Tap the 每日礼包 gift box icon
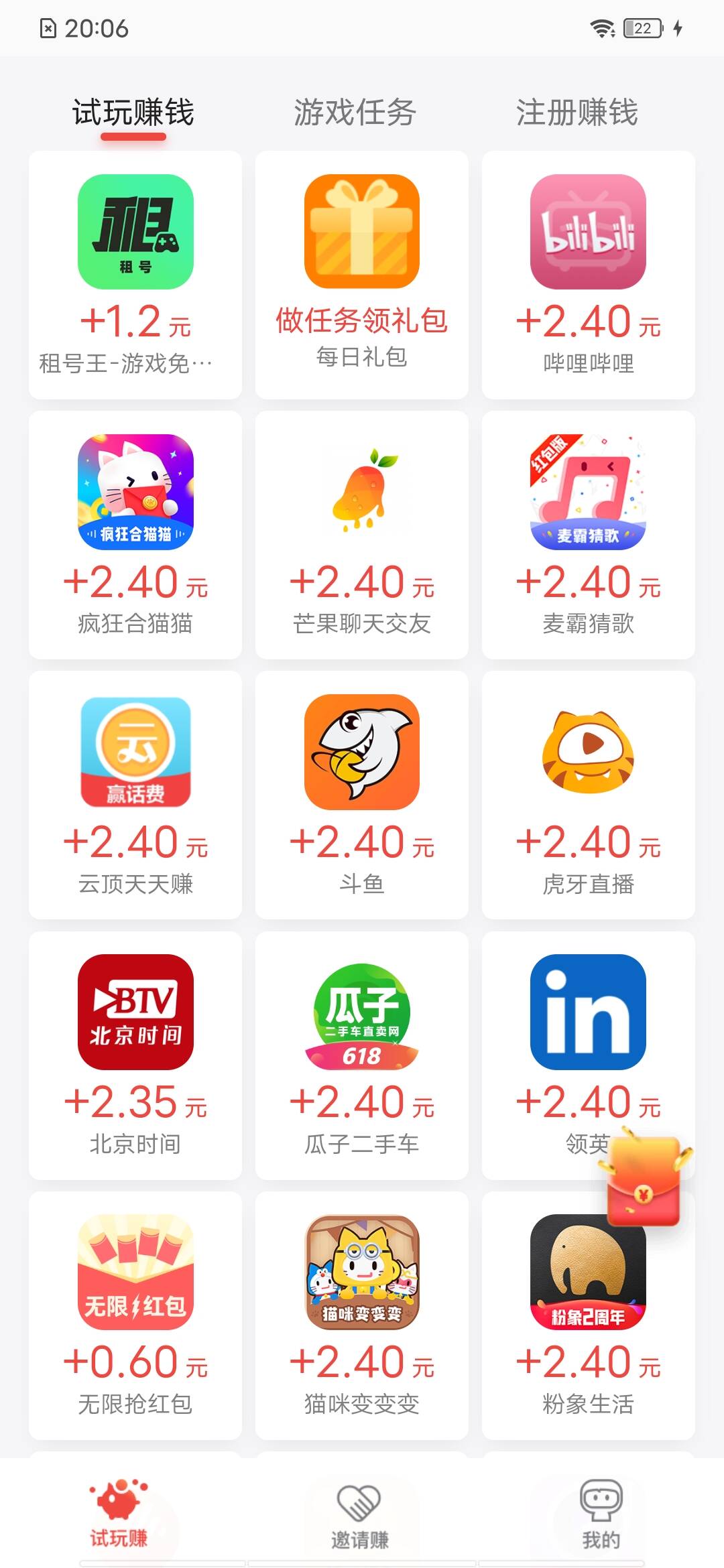Viewport: 724px width, 1568px height. pos(361,231)
